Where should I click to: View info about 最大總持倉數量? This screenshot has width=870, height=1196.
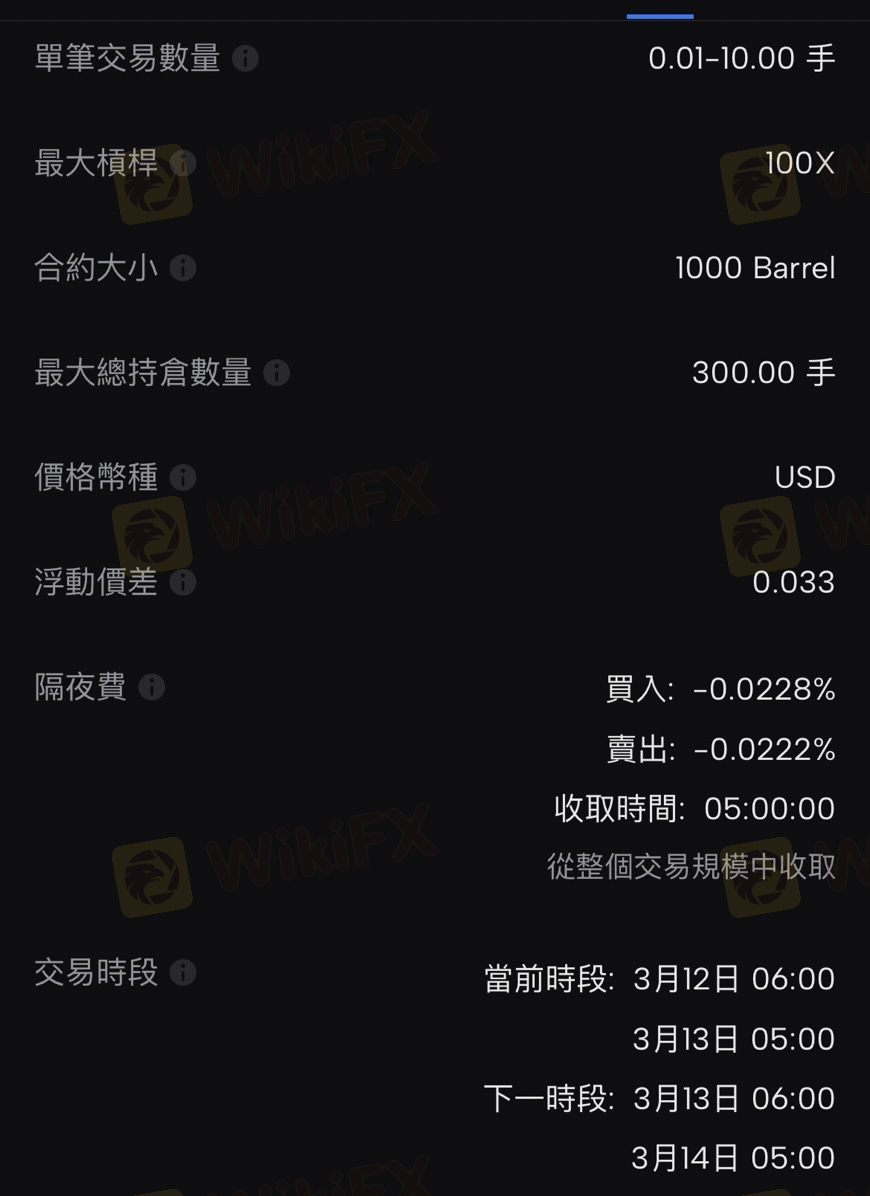tap(276, 373)
